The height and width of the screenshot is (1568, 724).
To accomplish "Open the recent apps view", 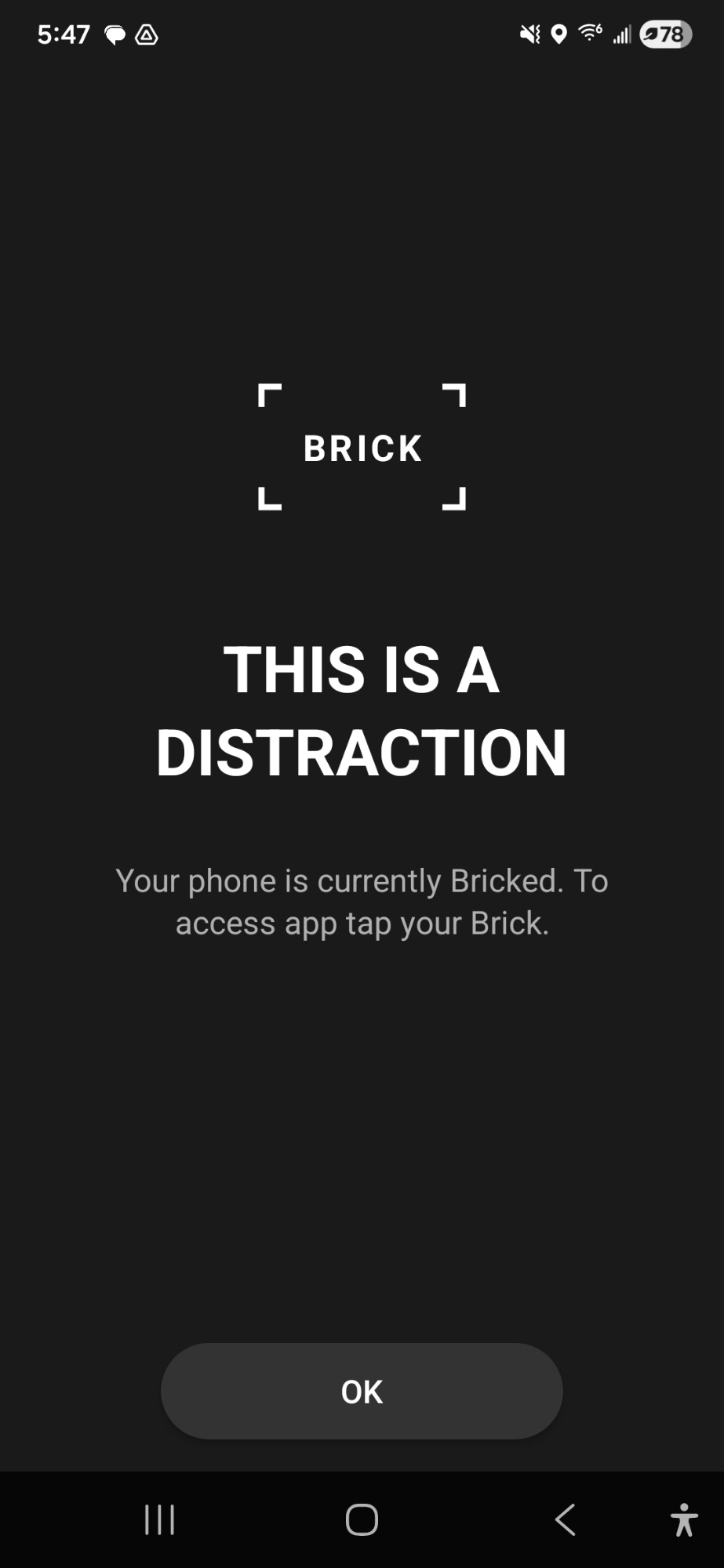I will click(160, 1519).
